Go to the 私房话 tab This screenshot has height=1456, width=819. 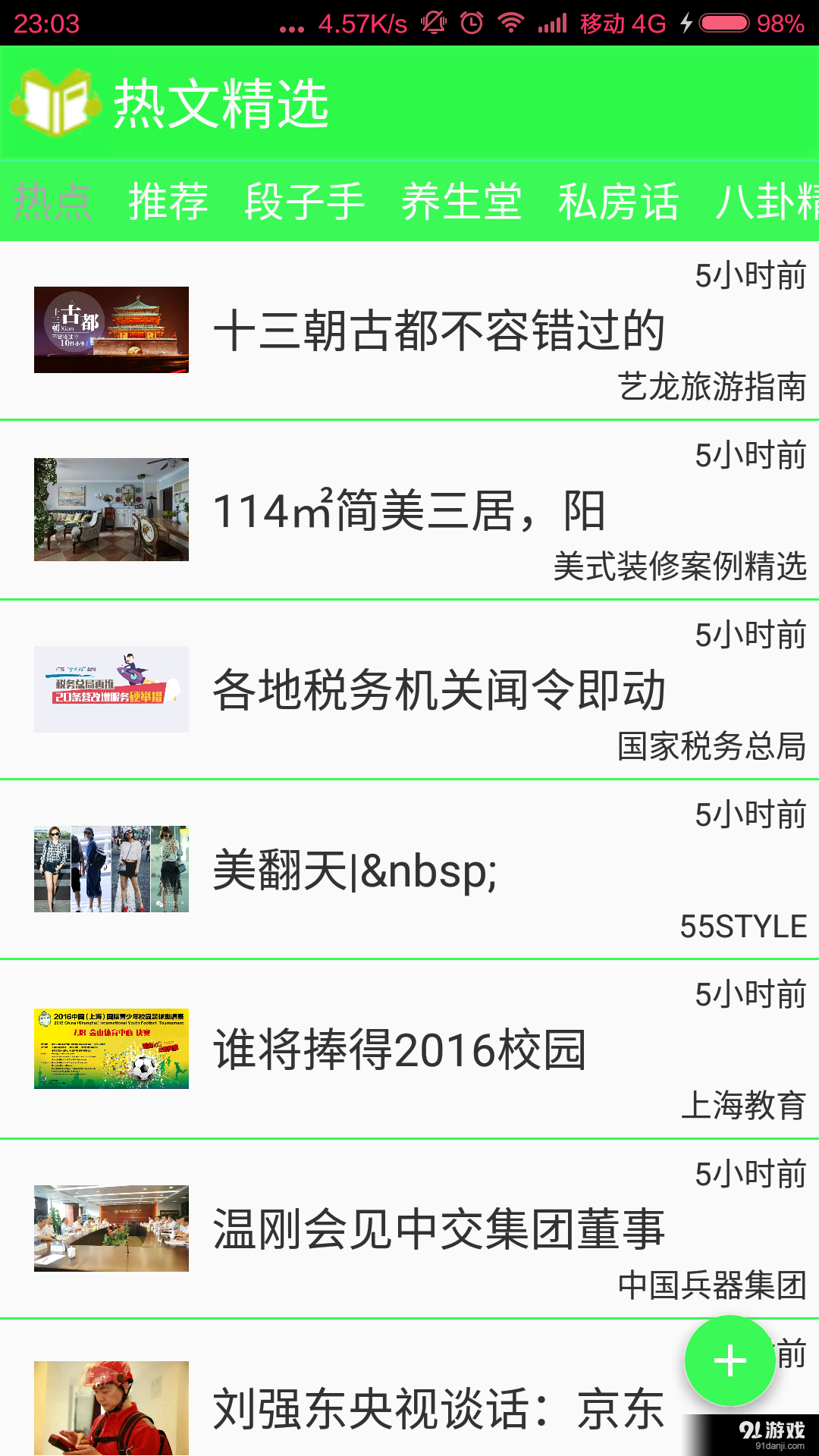[x=618, y=202]
